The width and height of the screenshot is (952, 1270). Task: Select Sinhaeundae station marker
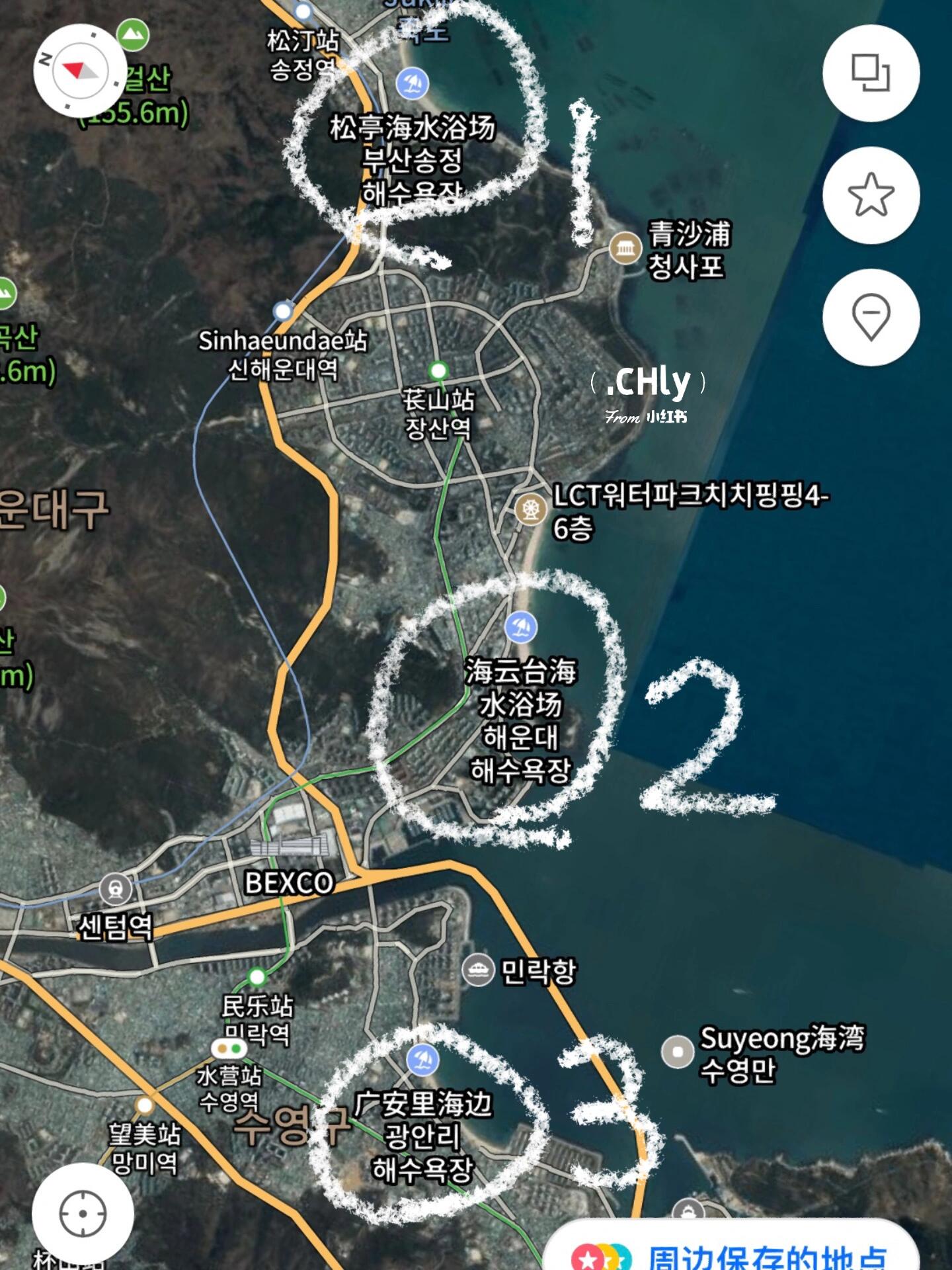pos(283,310)
